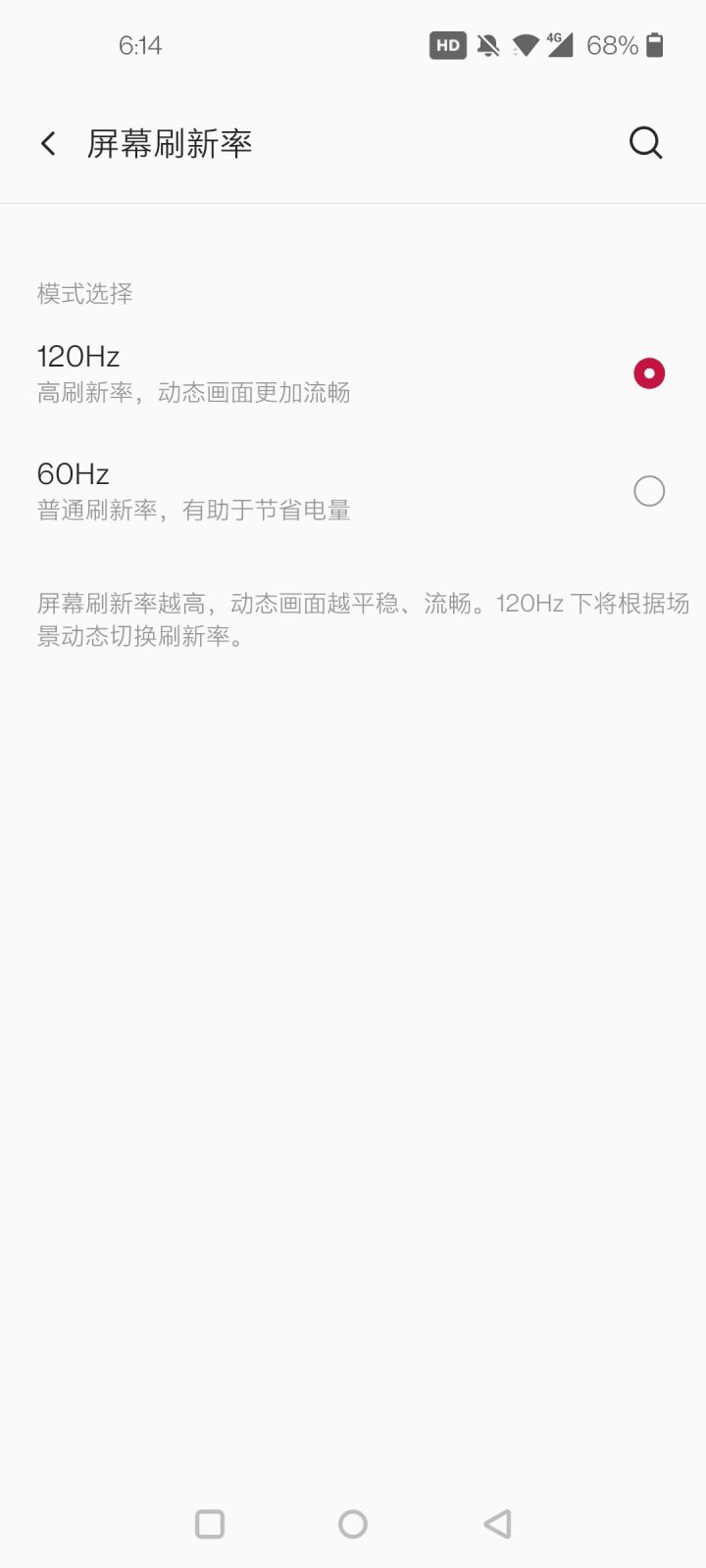Viewport: 706px width, 1568px height.
Task: Open search on the refresh rate screen
Action: [x=645, y=142]
